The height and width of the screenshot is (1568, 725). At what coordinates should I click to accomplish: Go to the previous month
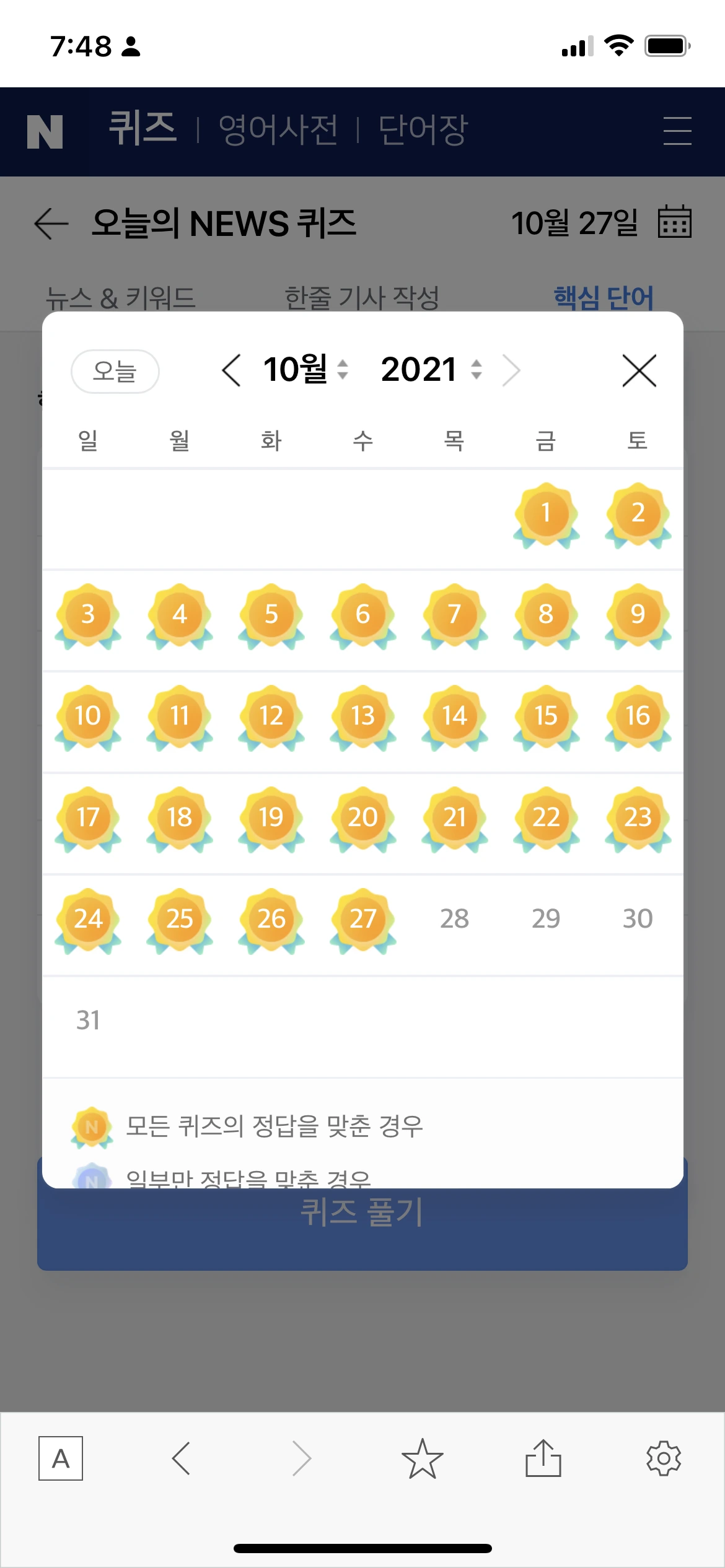(x=232, y=371)
